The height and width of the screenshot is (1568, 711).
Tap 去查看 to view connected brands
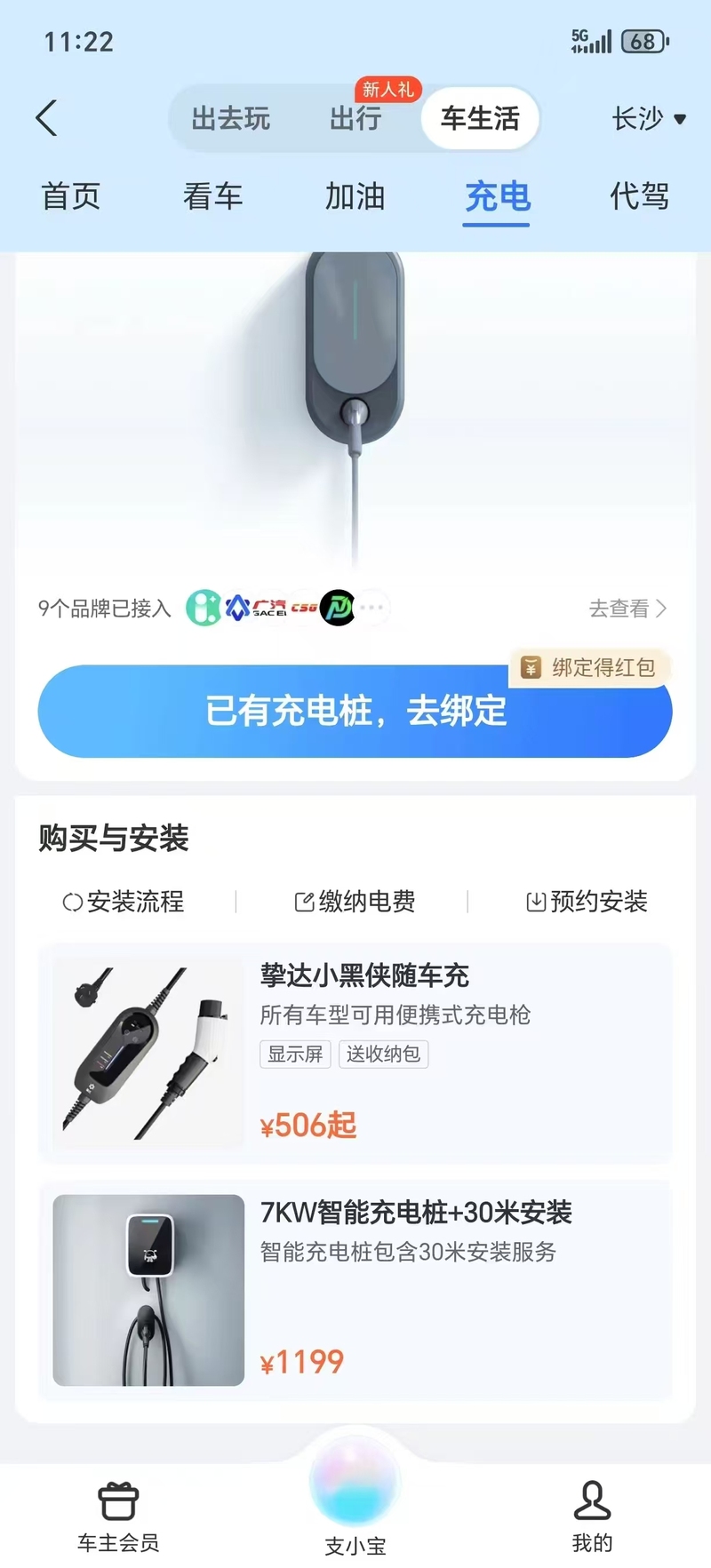[x=627, y=609]
